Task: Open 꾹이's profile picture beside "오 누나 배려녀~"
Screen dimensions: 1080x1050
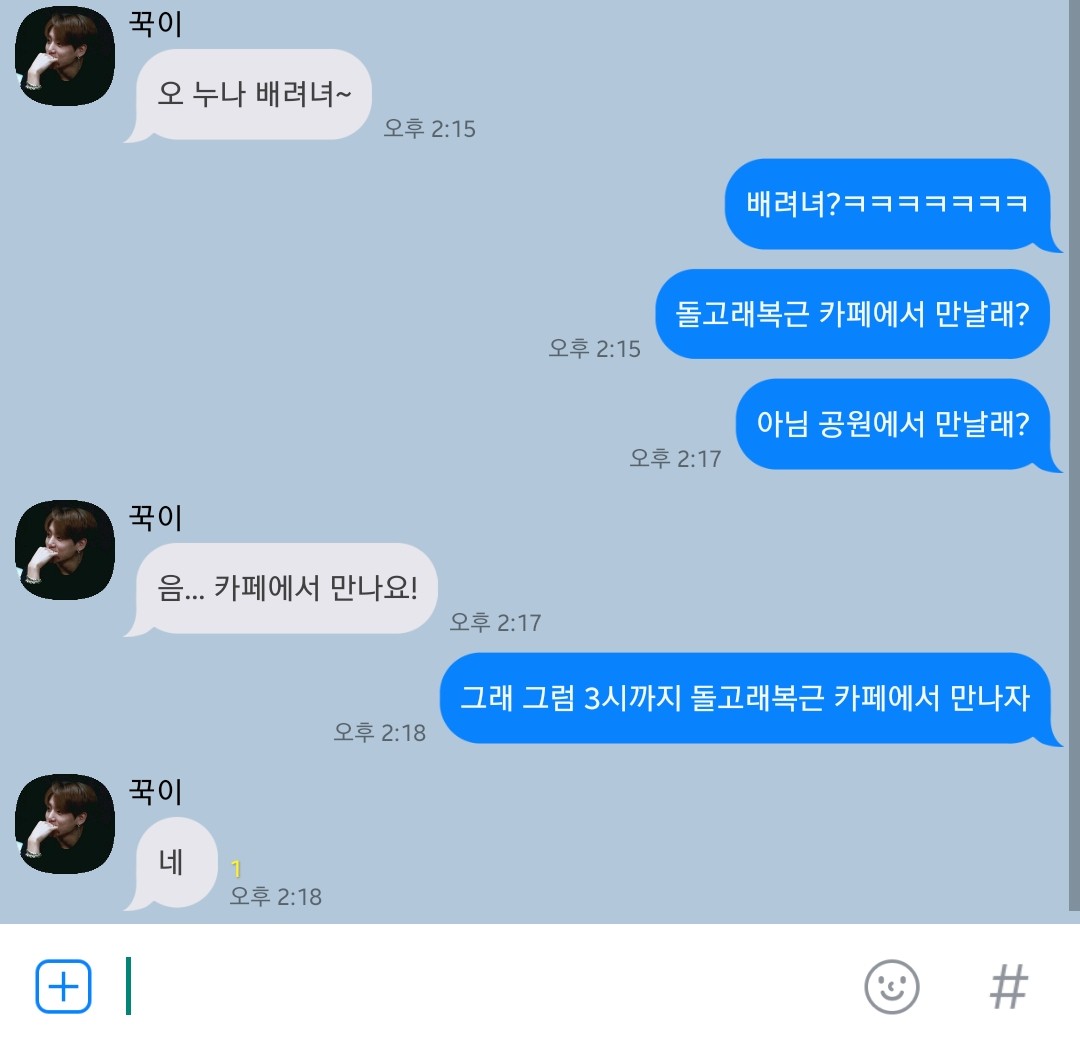Action: [x=65, y=56]
